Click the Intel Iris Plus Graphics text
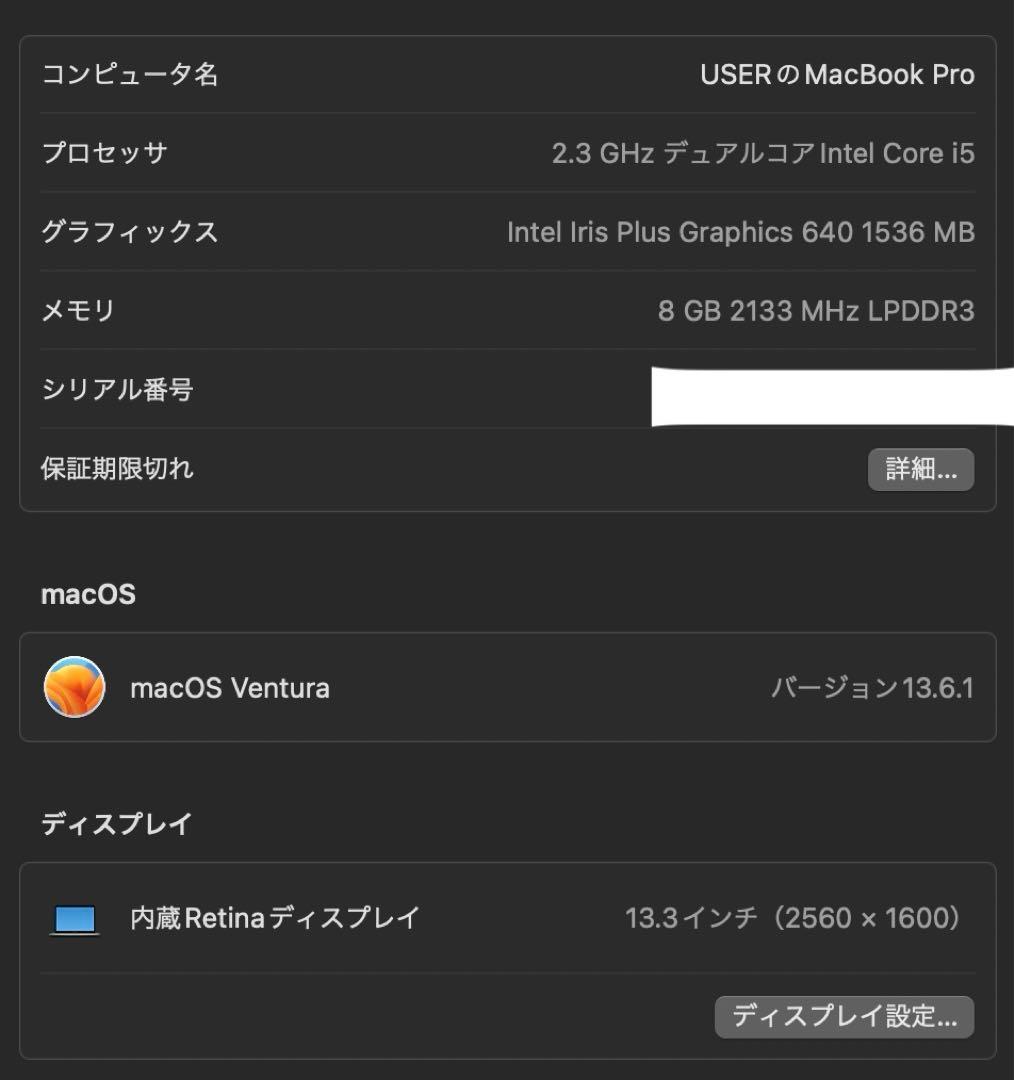The image size is (1014, 1080). 740,232
